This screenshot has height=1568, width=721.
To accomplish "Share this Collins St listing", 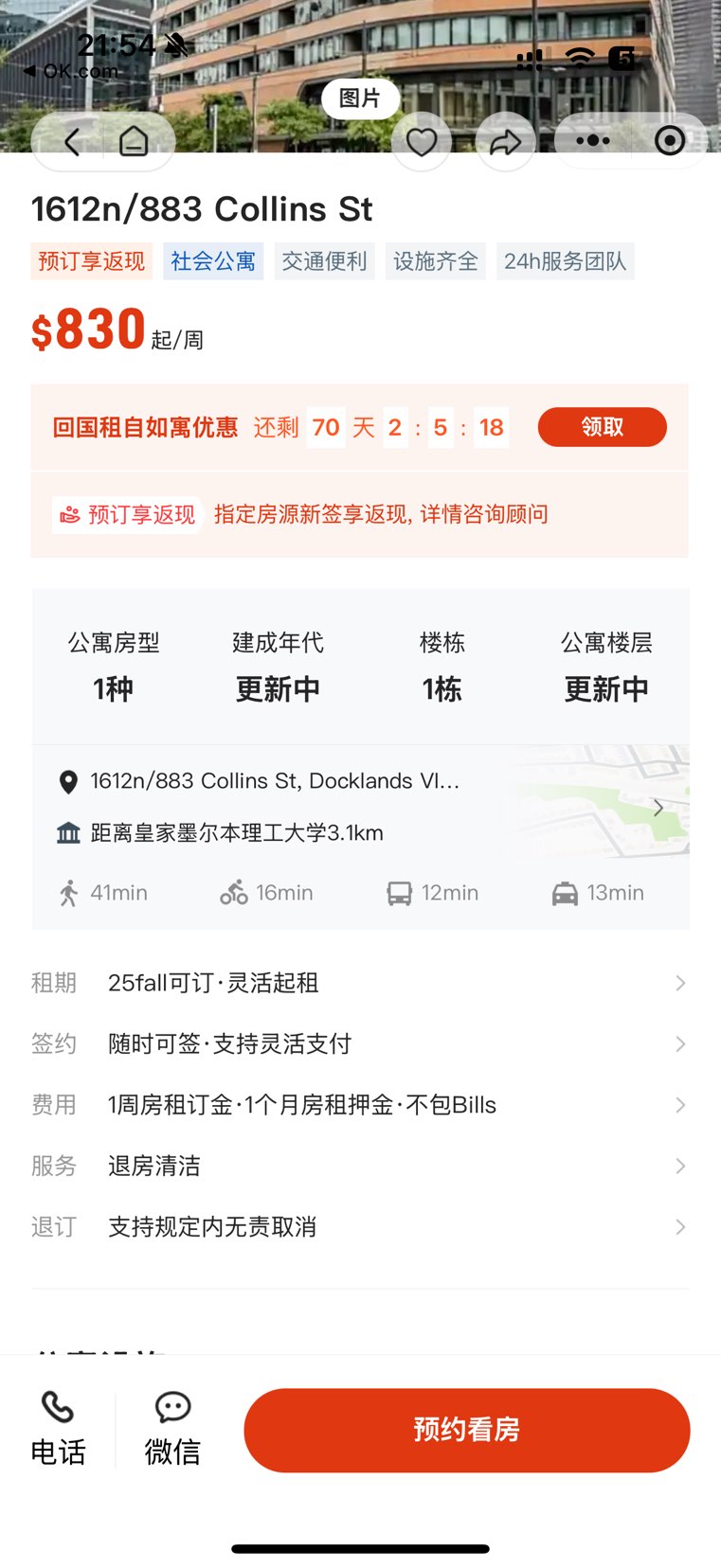I will pyautogui.click(x=505, y=142).
